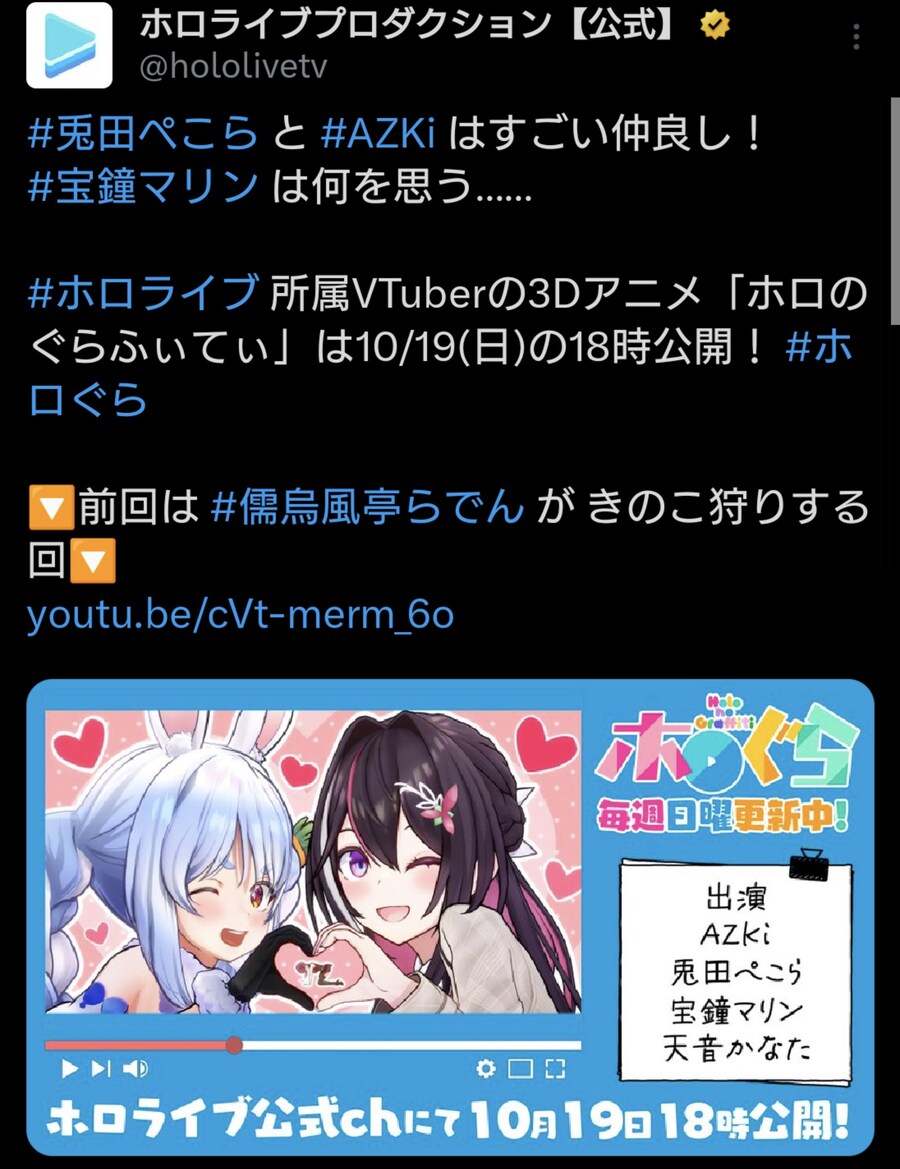Viewport: 900px width, 1169px height.
Task: View the attached ホロぐら announcement image
Action: [x=450, y=915]
